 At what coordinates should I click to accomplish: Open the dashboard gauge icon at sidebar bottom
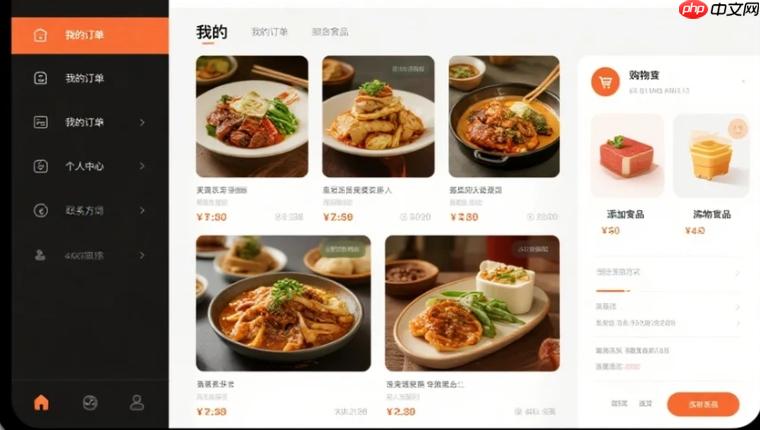coord(89,402)
